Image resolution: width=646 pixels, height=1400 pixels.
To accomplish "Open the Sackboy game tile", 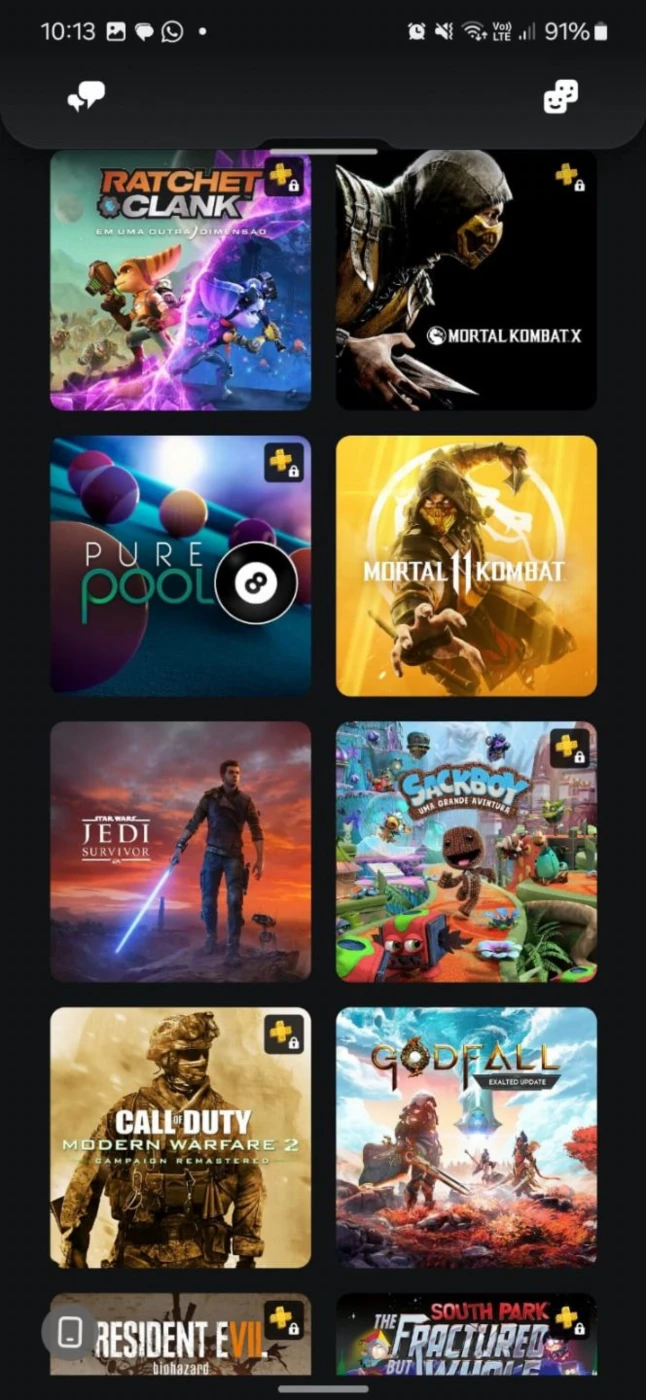I will (x=466, y=852).
